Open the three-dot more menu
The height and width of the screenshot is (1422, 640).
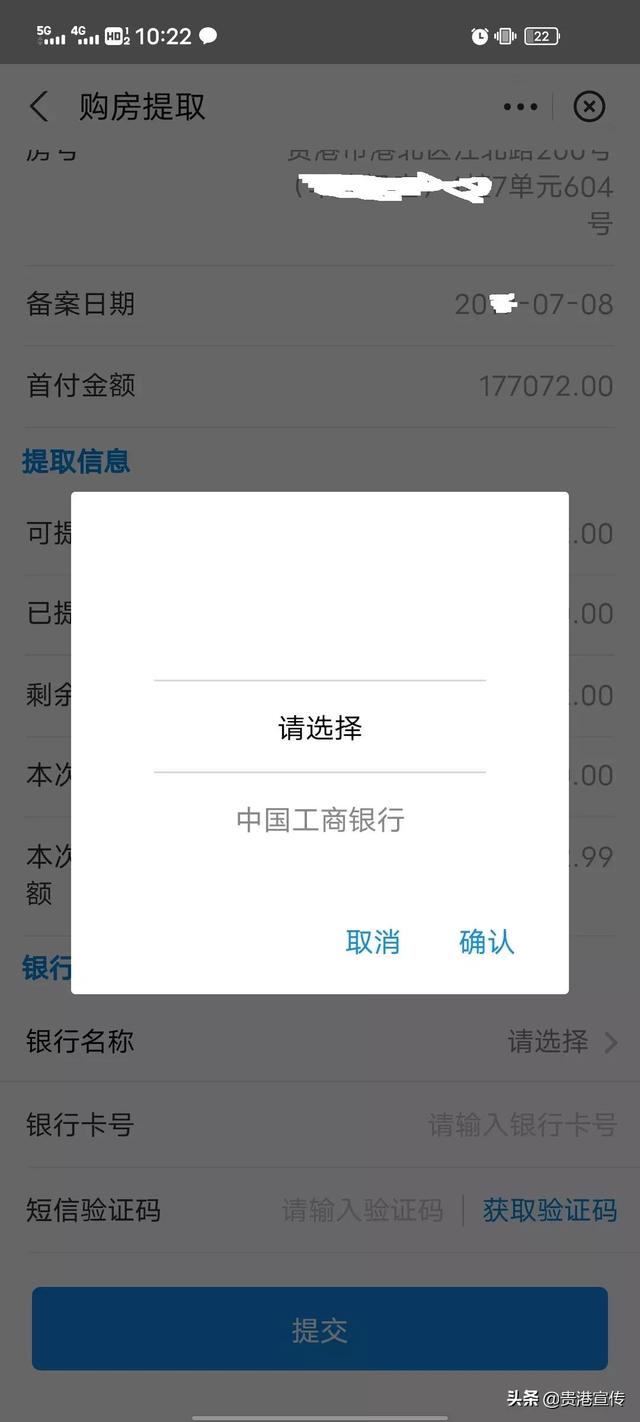pyautogui.click(x=520, y=107)
